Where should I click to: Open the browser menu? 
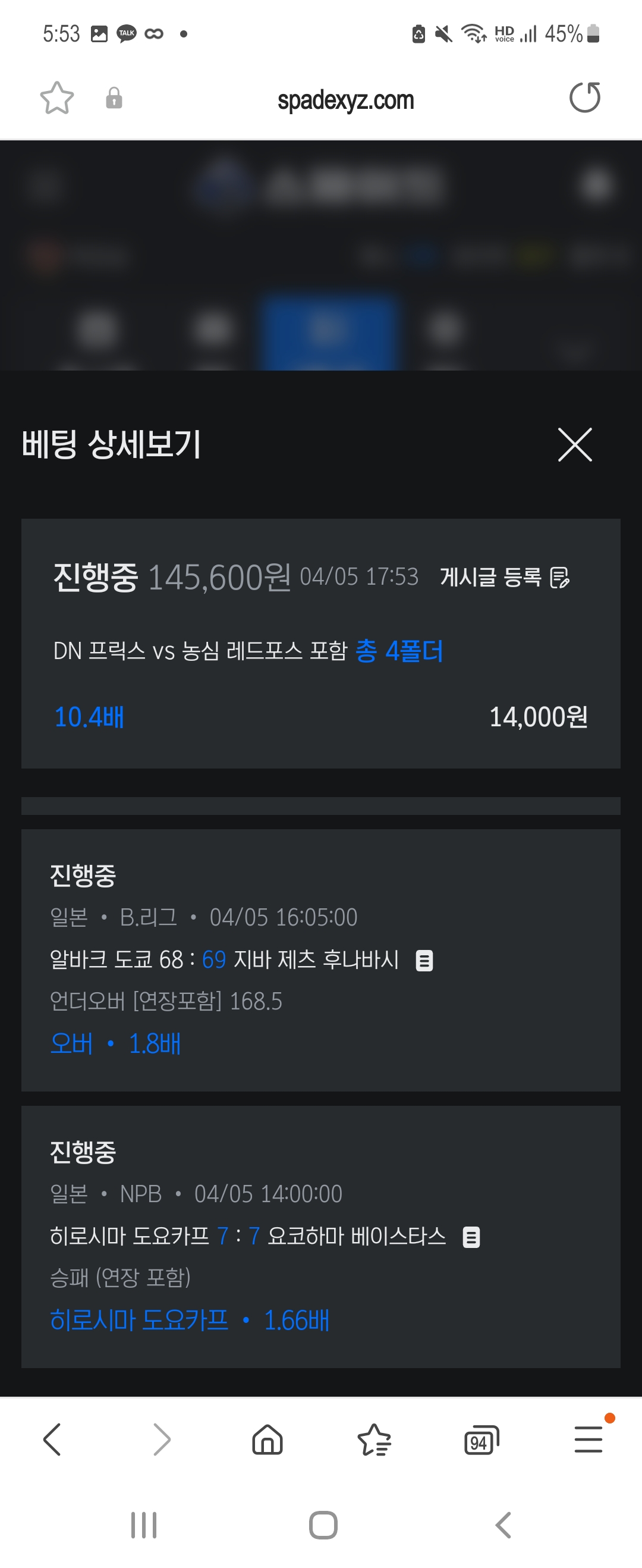tap(588, 1440)
